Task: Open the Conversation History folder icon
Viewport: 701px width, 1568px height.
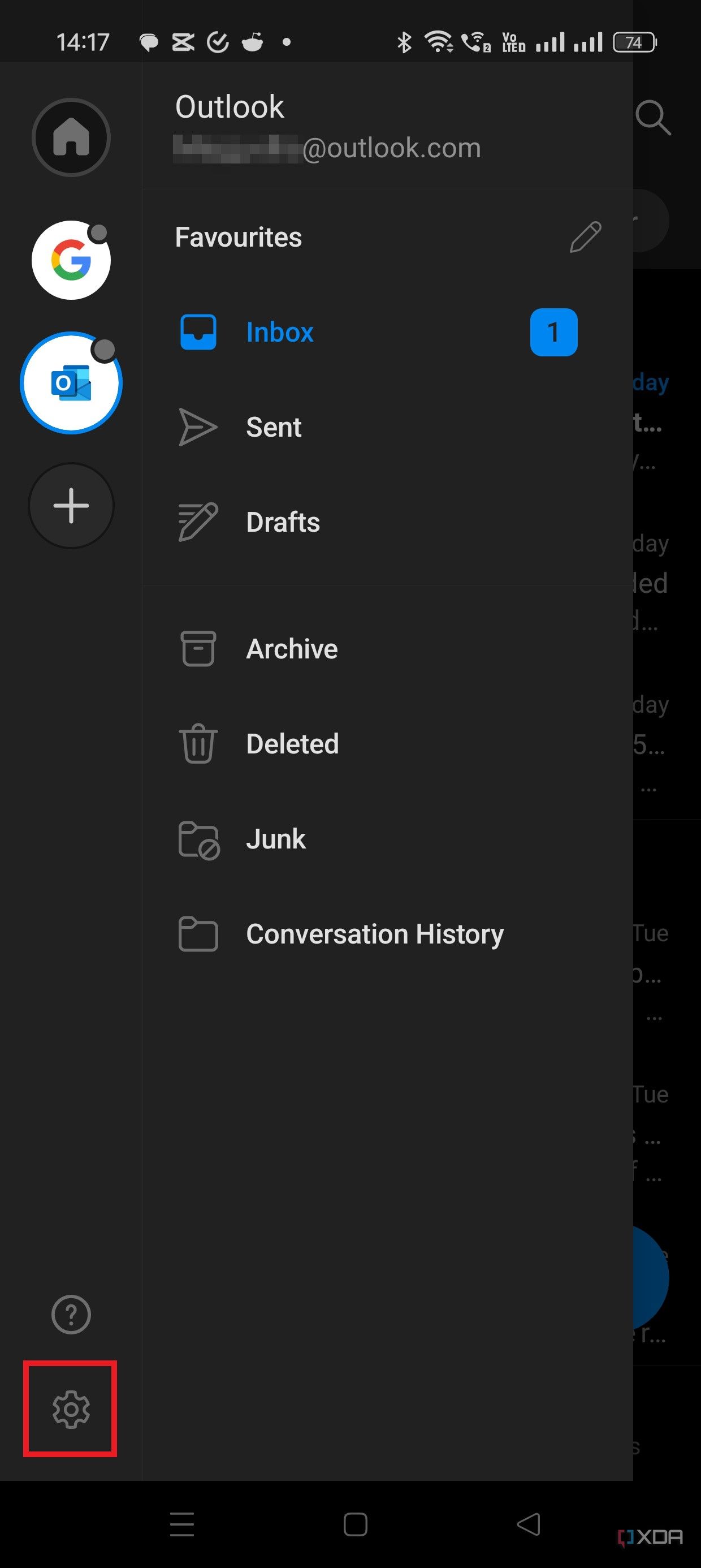Action: point(197,933)
